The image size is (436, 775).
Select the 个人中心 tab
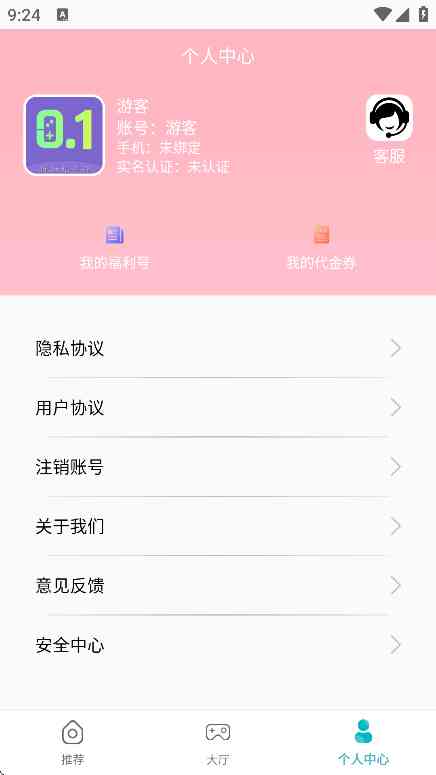point(363,742)
